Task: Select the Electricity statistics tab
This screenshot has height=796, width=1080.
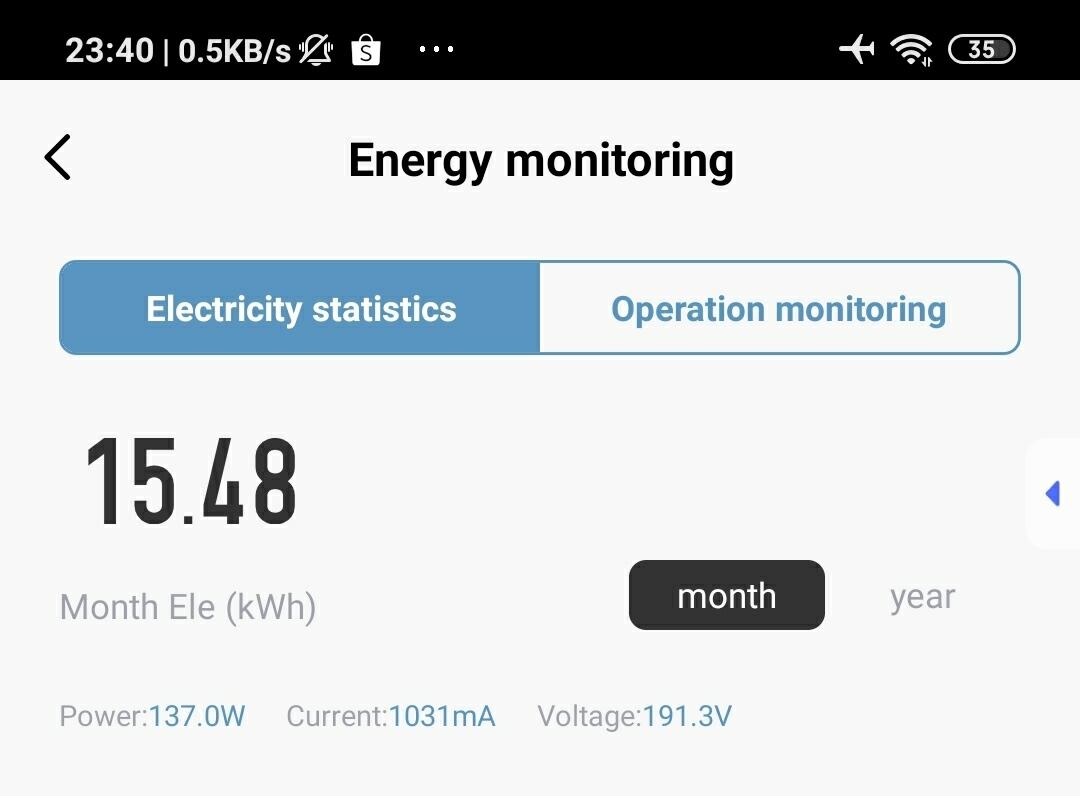Action: pos(300,308)
